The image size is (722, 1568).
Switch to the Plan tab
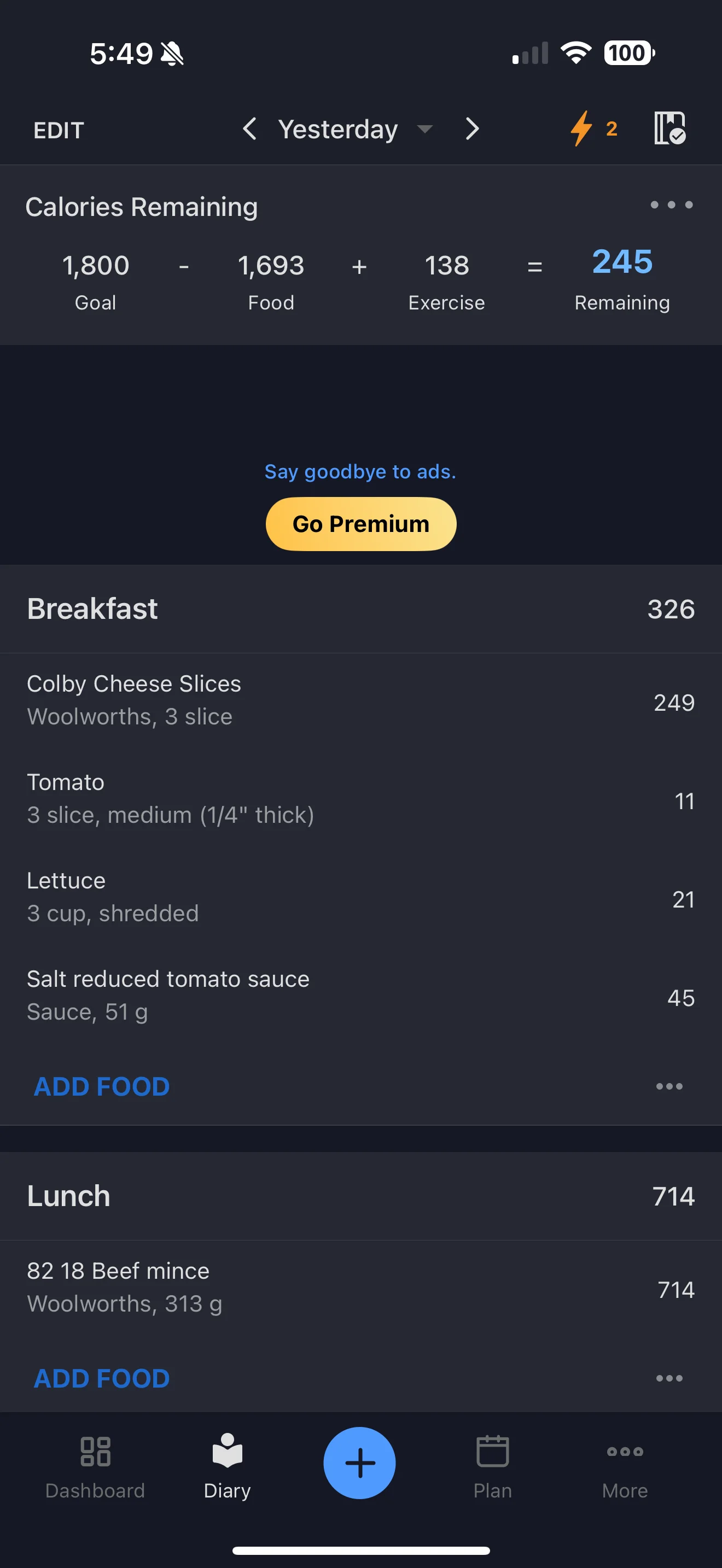pos(492,1466)
